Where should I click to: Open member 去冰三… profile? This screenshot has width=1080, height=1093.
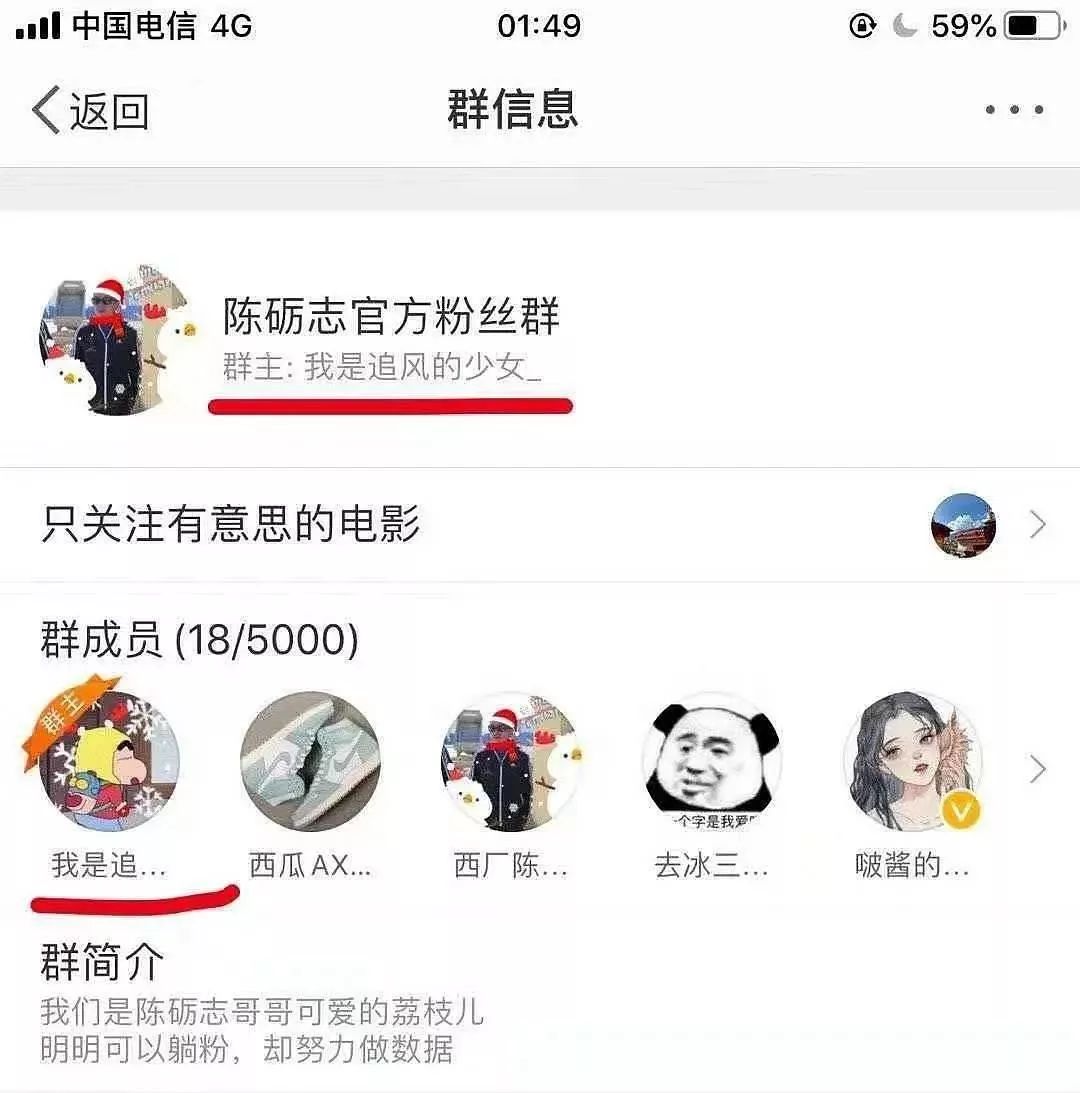(711, 763)
